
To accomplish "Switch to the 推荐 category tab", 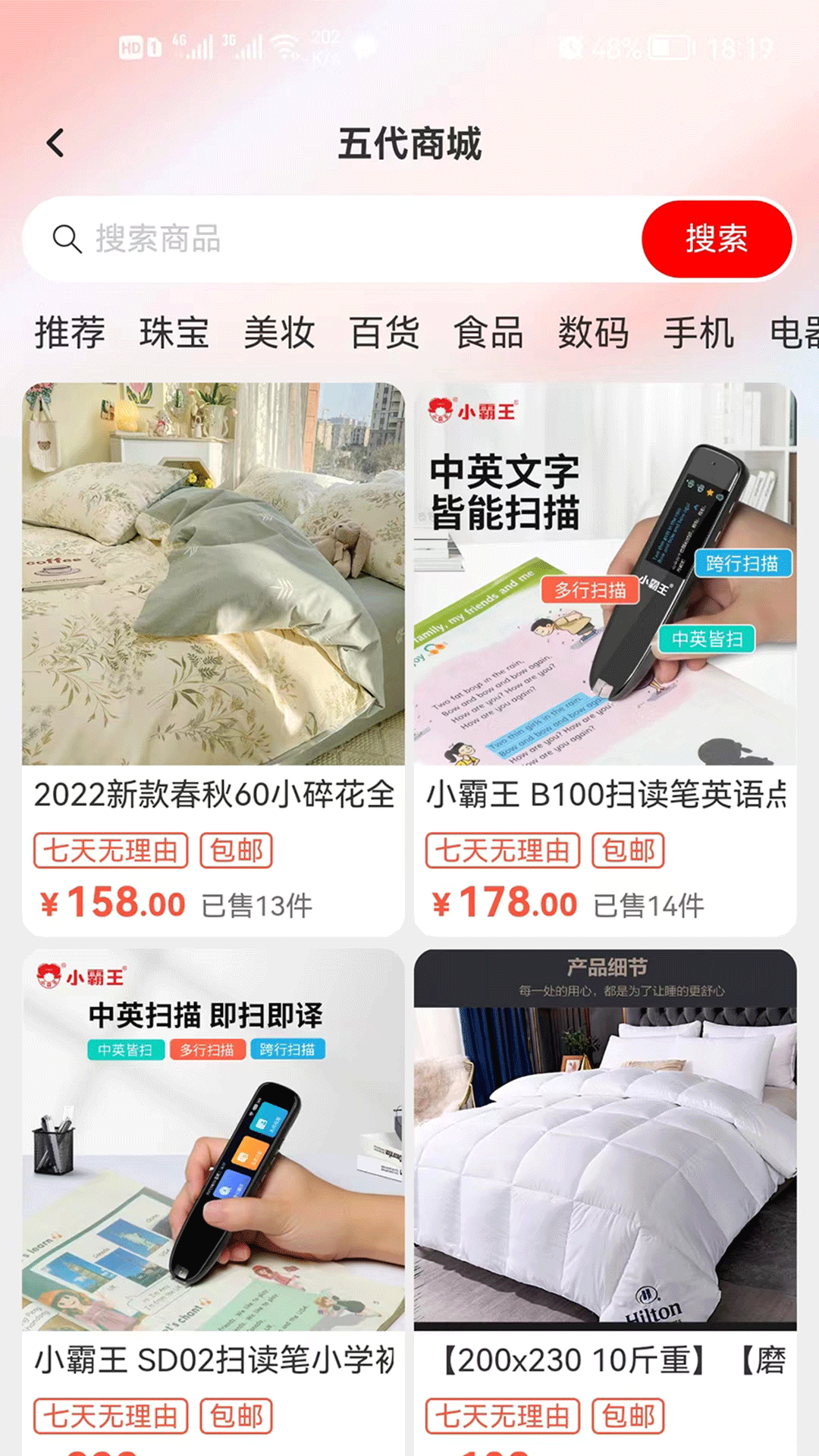I will (70, 333).
